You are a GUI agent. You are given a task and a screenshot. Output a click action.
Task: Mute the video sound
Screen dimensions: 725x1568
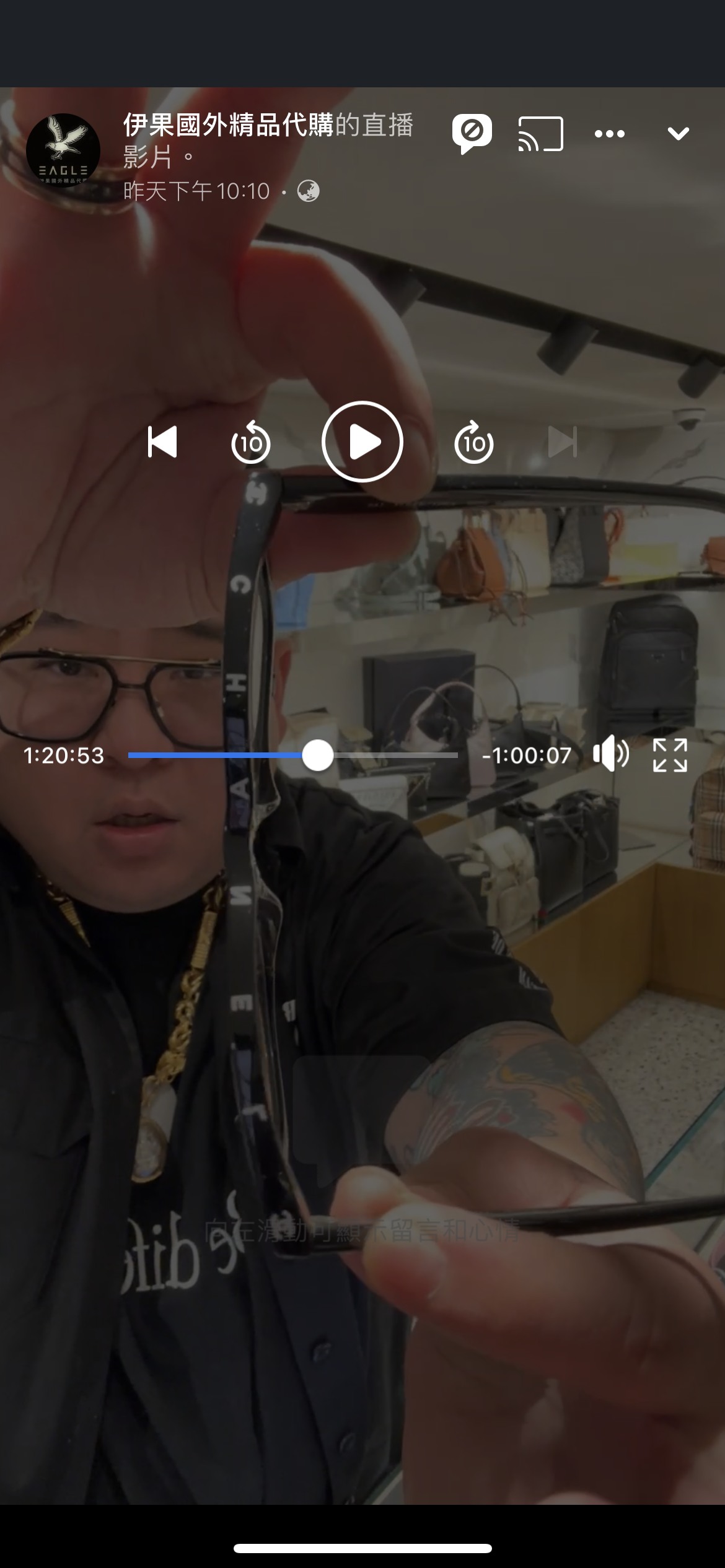pos(611,754)
